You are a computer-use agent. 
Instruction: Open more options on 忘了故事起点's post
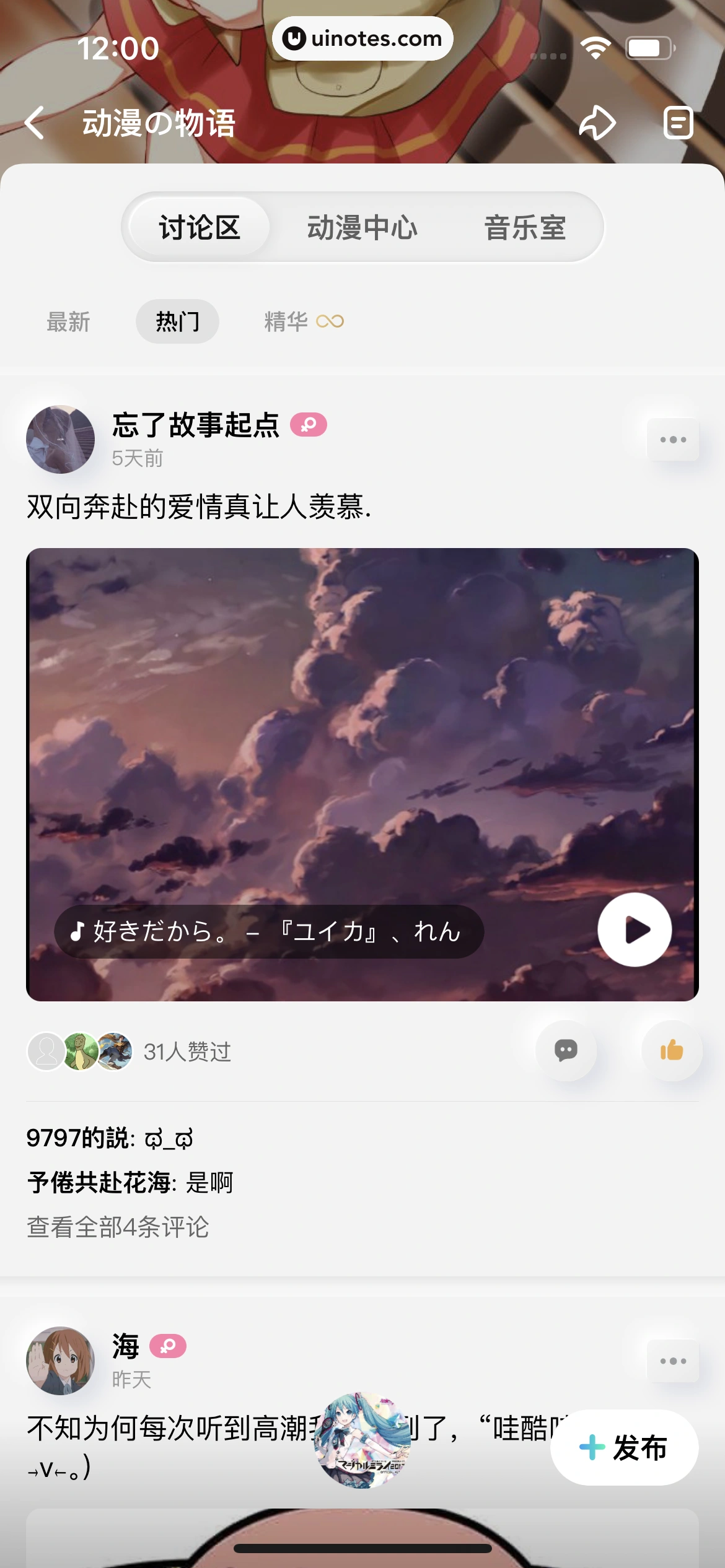click(x=673, y=439)
